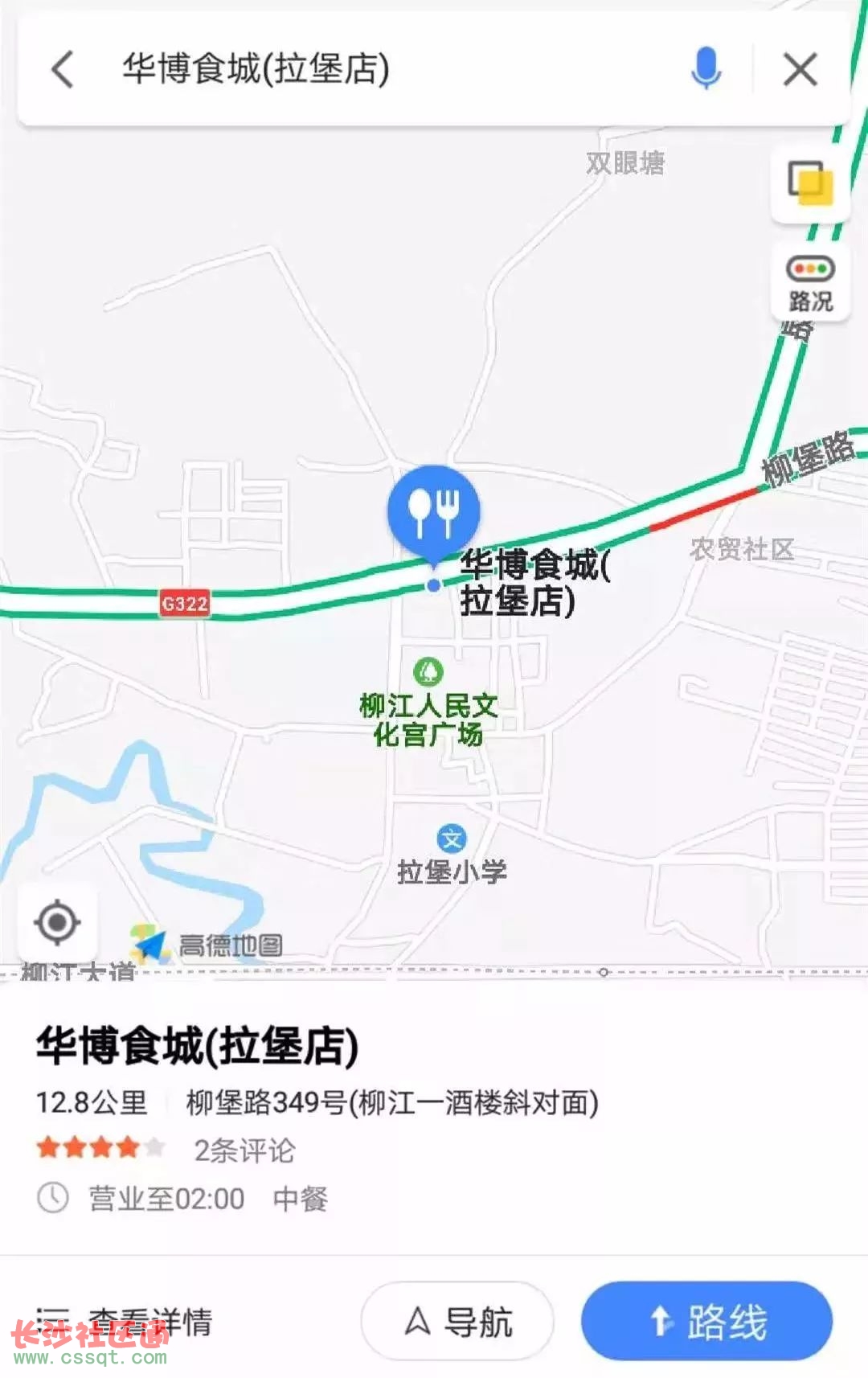
Task: Select the 柳江人民文化宫广场 marker on the map
Action: point(428,671)
